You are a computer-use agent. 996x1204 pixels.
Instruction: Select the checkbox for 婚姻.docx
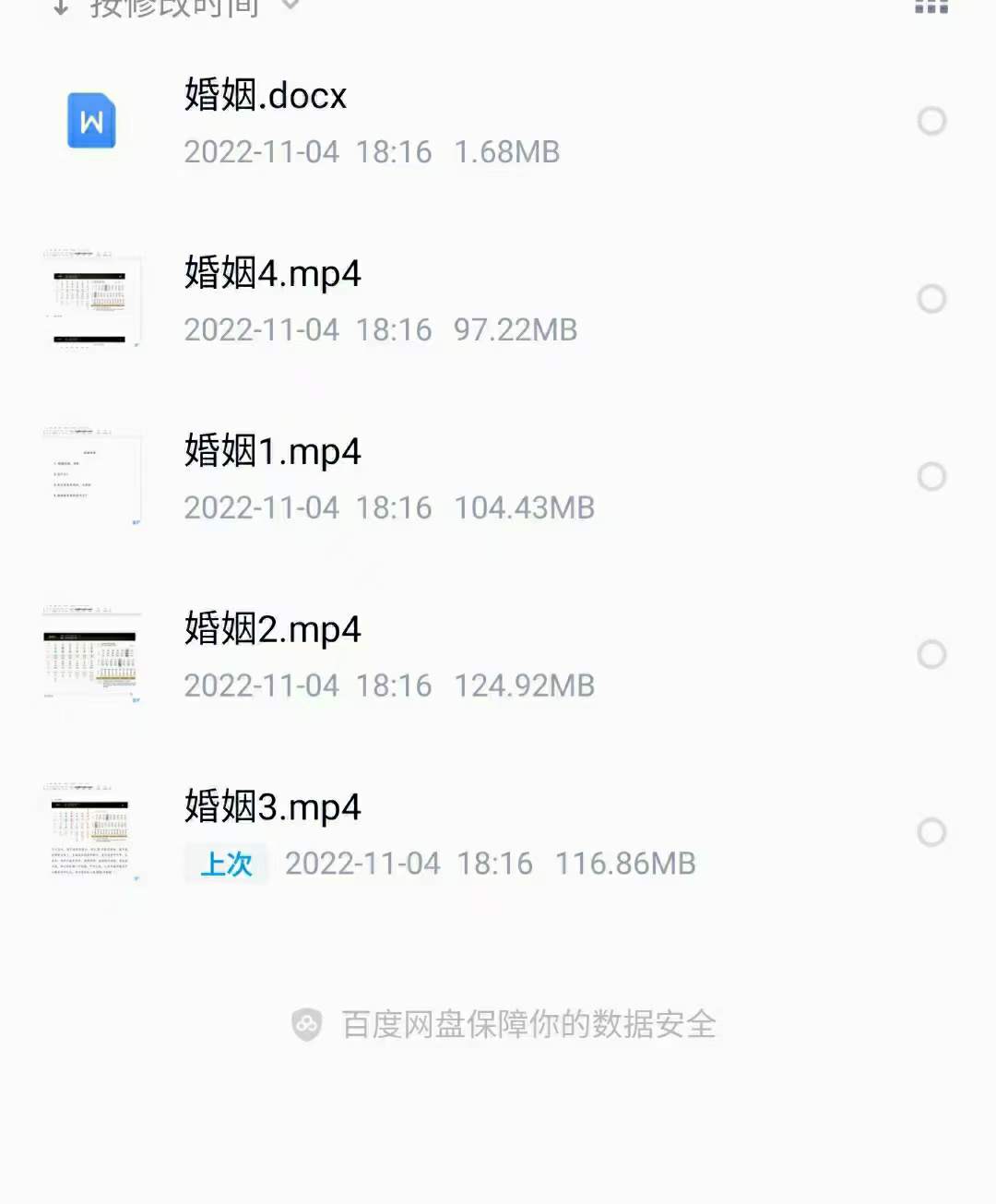[x=931, y=121]
